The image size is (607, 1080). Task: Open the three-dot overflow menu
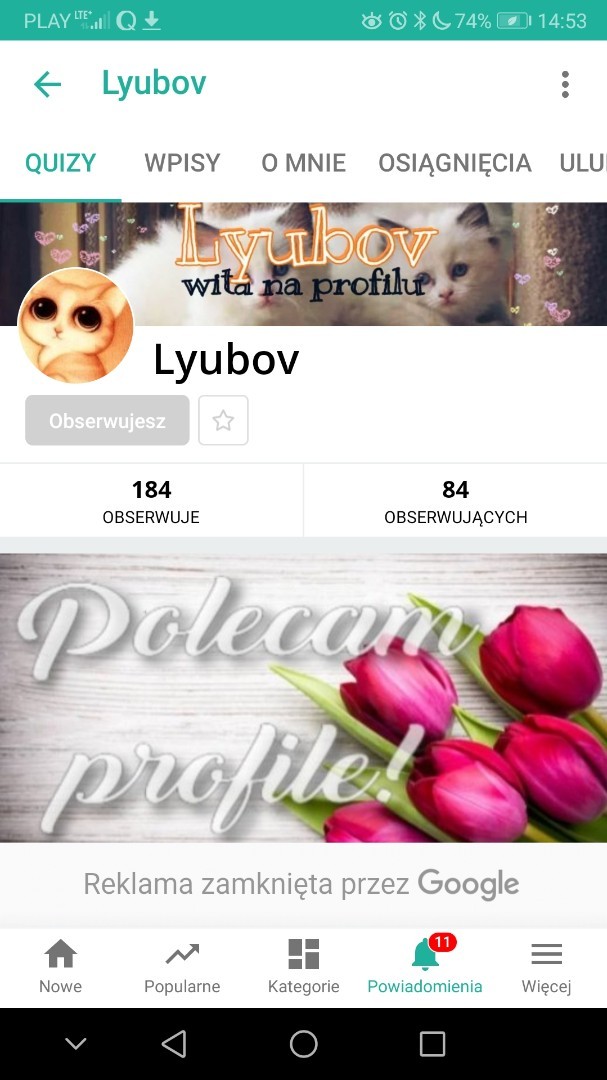pyautogui.click(x=565, y=85)
